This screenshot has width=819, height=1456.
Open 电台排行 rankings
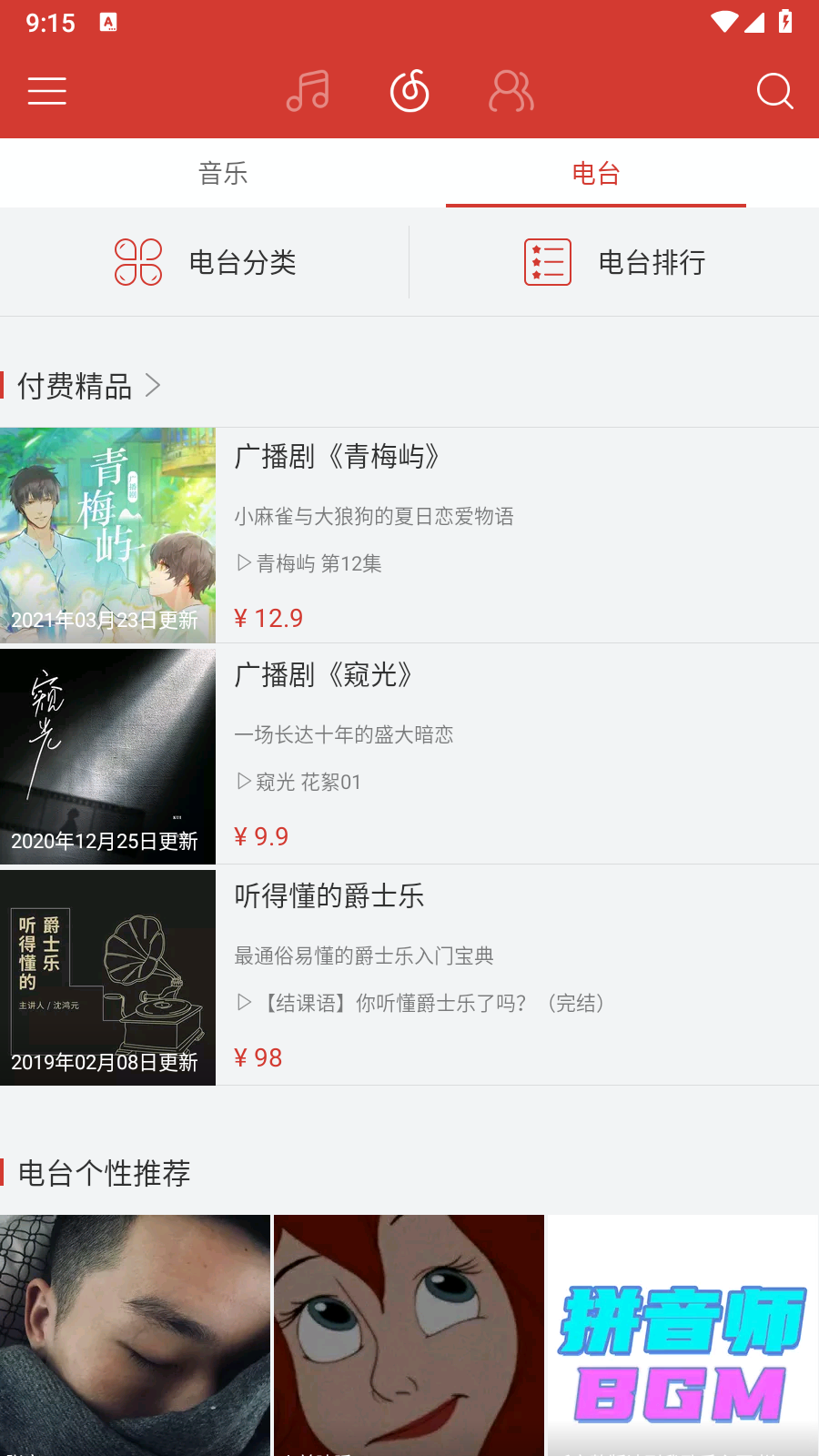coord(614,262)
